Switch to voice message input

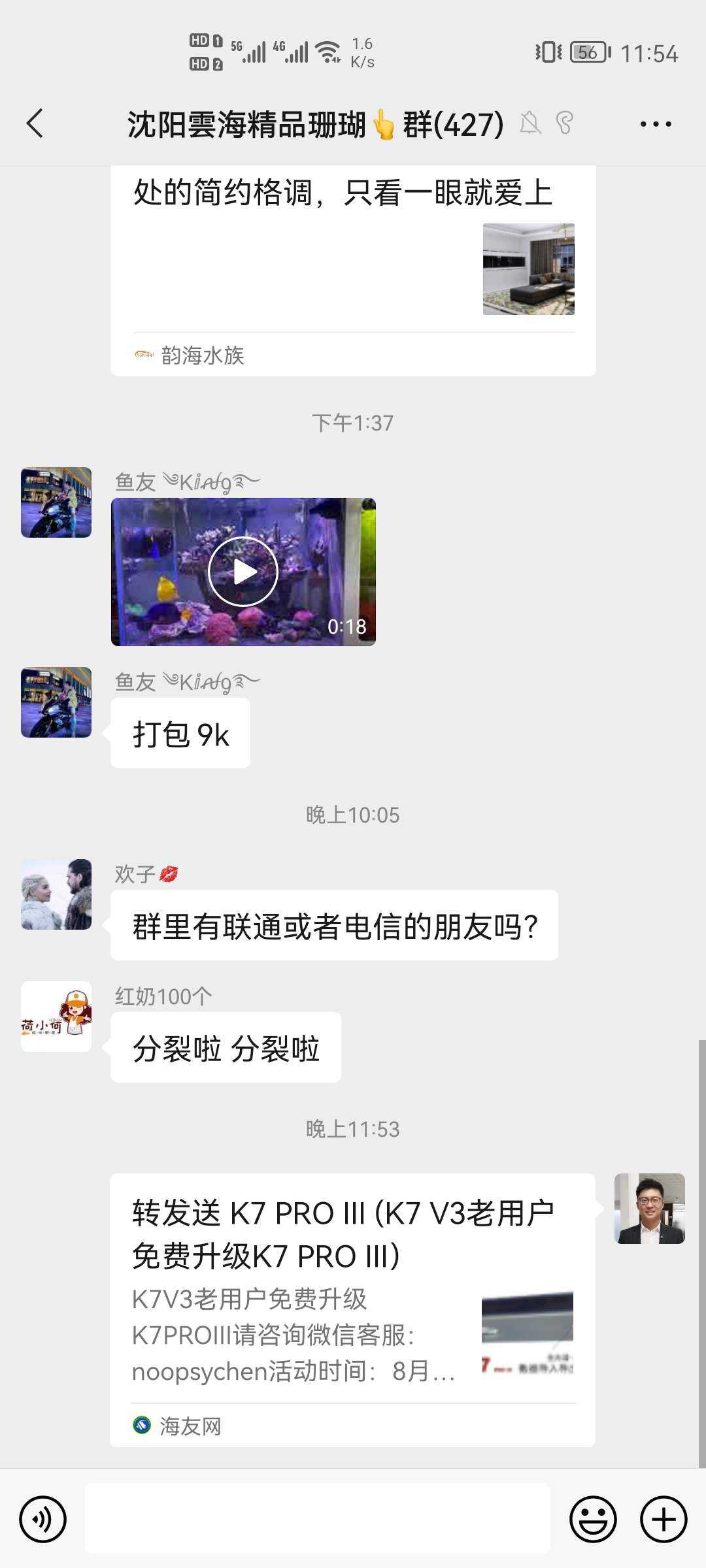point(43,1519)
